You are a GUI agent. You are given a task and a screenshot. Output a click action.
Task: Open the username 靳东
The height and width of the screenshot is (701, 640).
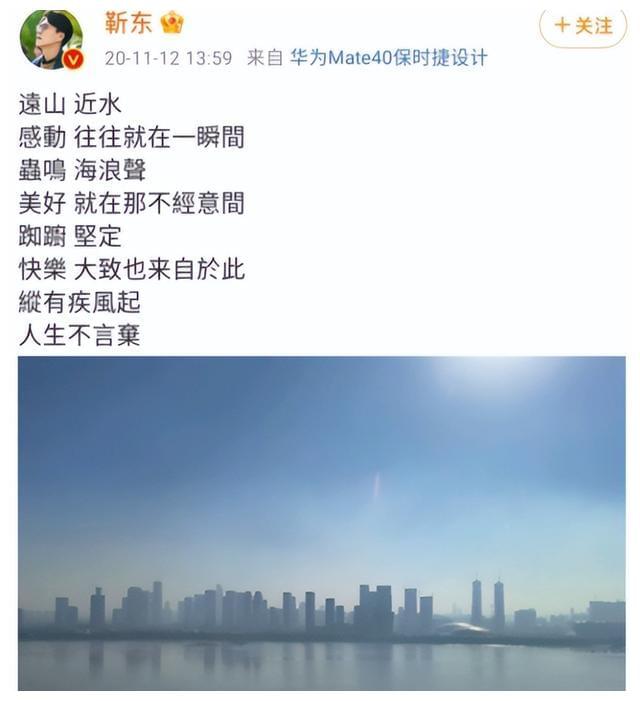(129, 21)
